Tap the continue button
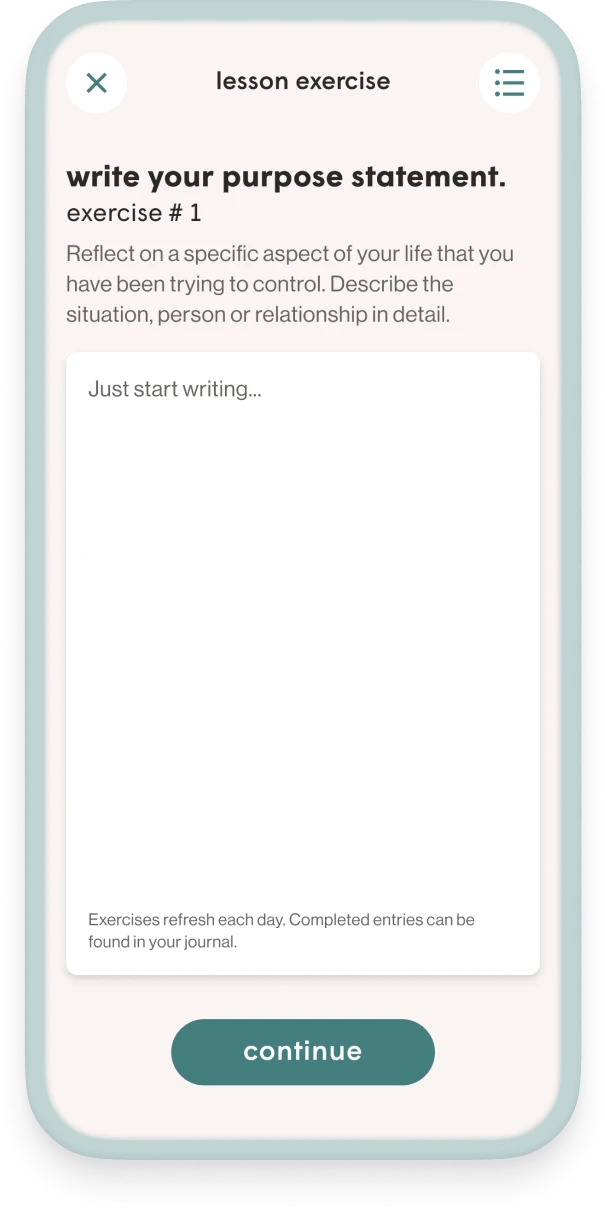The image size is (605, 1208). coord(303,1052)
